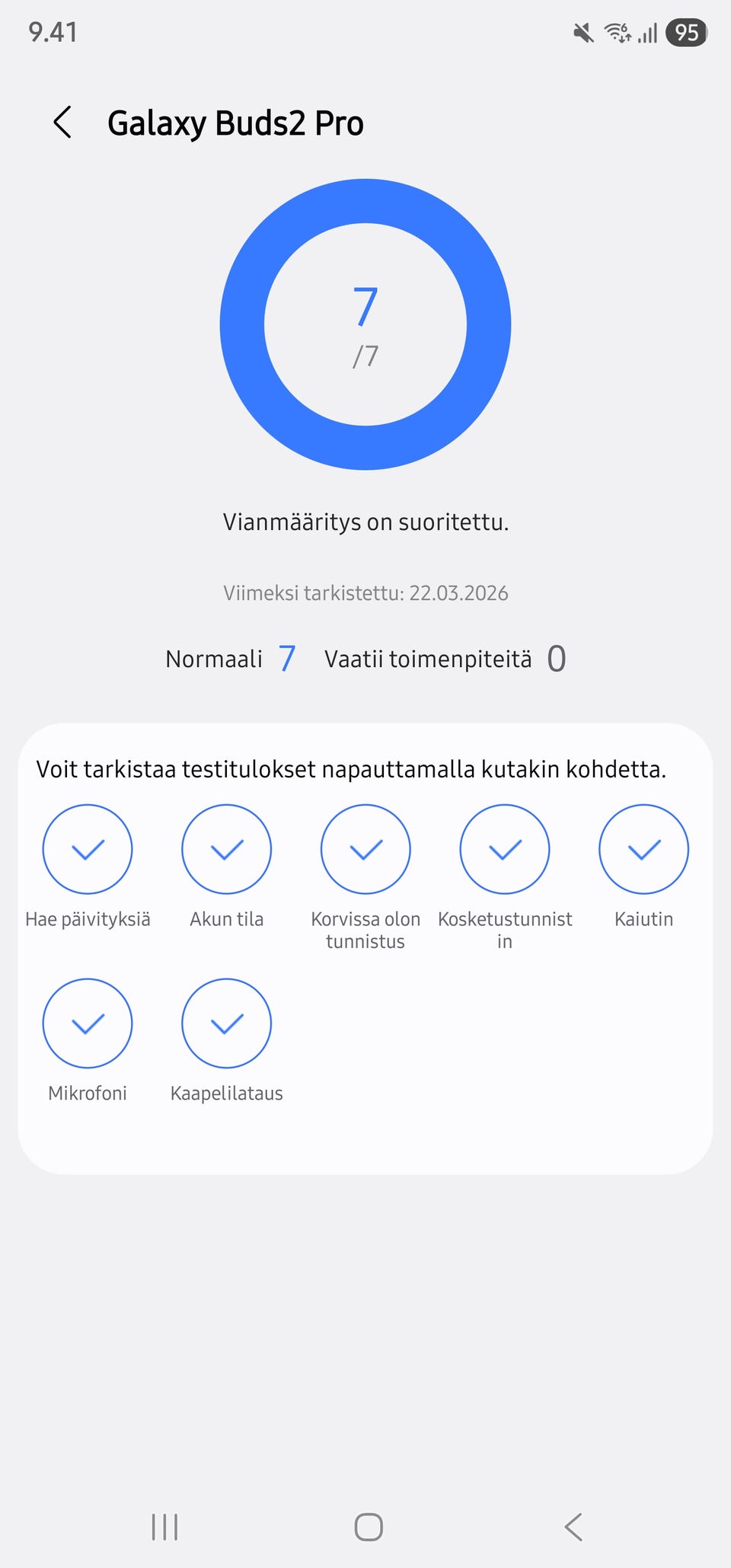The height and width of the screenshot is (1568, 731).
Task: Go back from Galaxy Buds2 Pro diagnostics
Action: 62,123
